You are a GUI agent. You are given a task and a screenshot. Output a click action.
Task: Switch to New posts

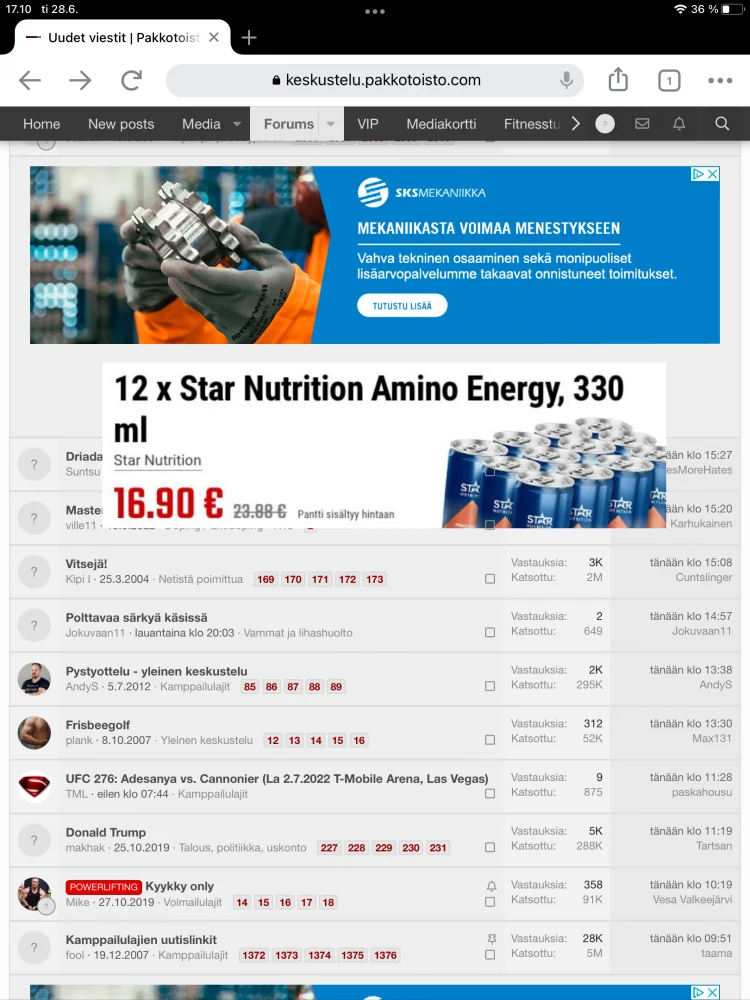pos(121,124)
